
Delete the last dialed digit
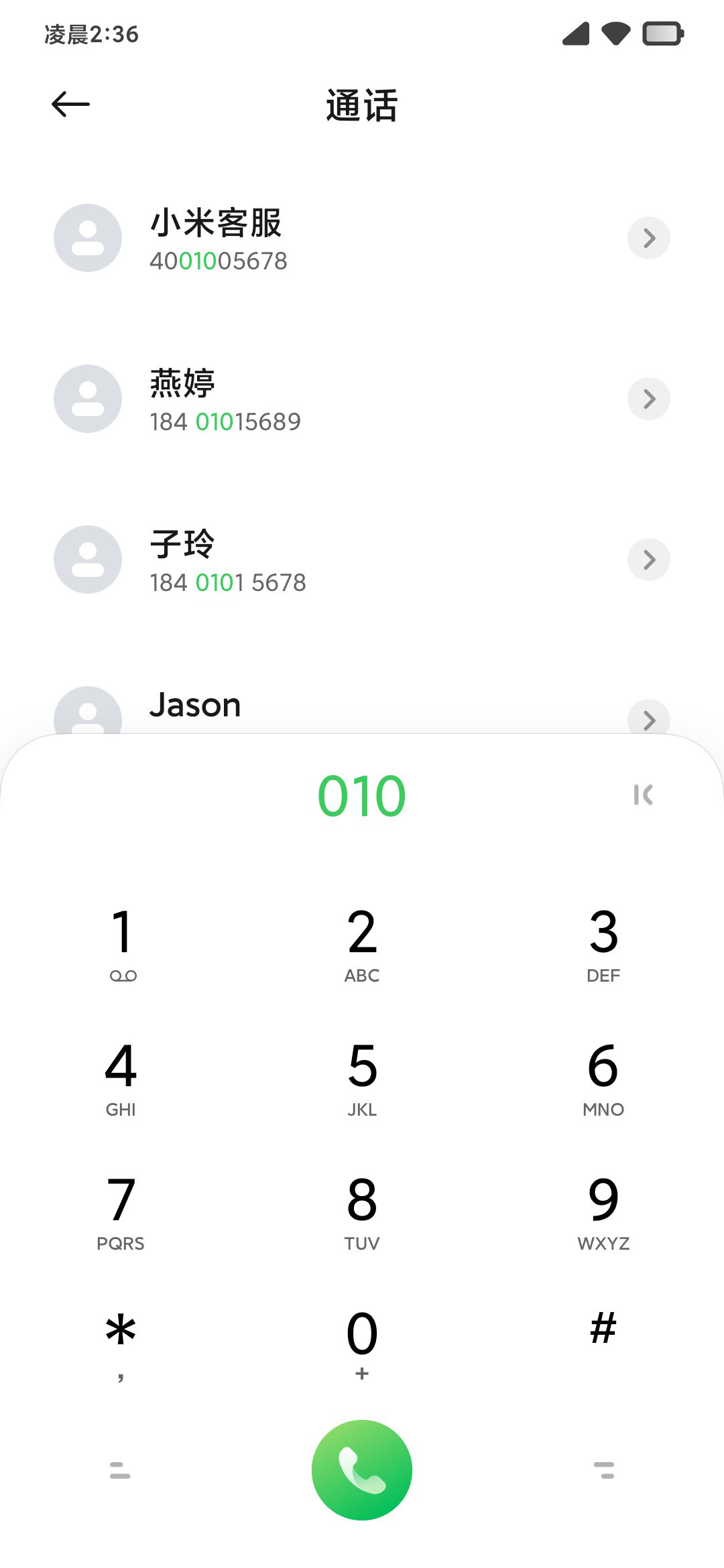(x=644, y=795)
